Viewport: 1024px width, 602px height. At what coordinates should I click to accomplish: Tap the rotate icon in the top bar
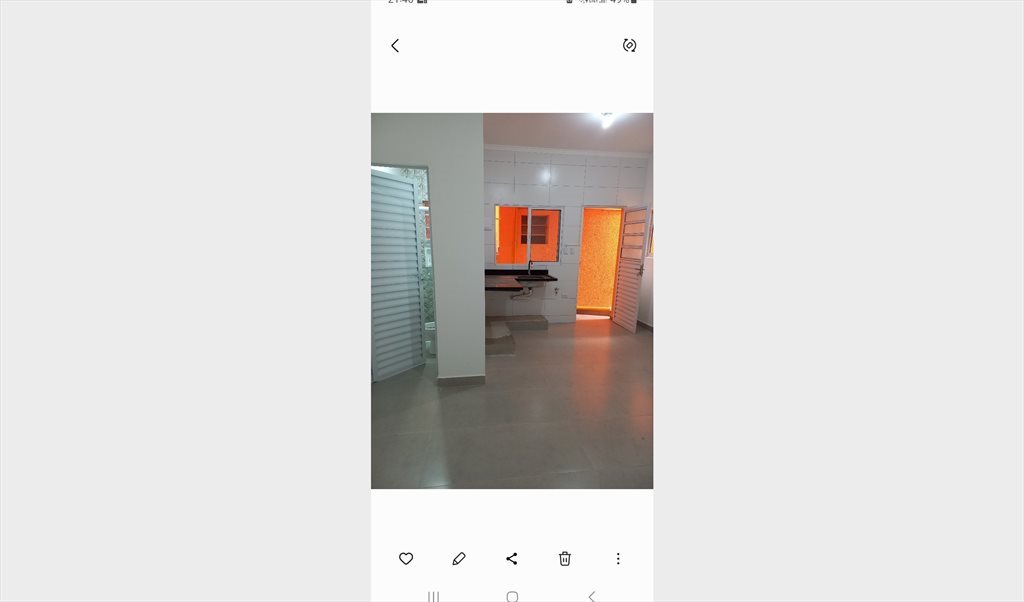tap(629, 46)
